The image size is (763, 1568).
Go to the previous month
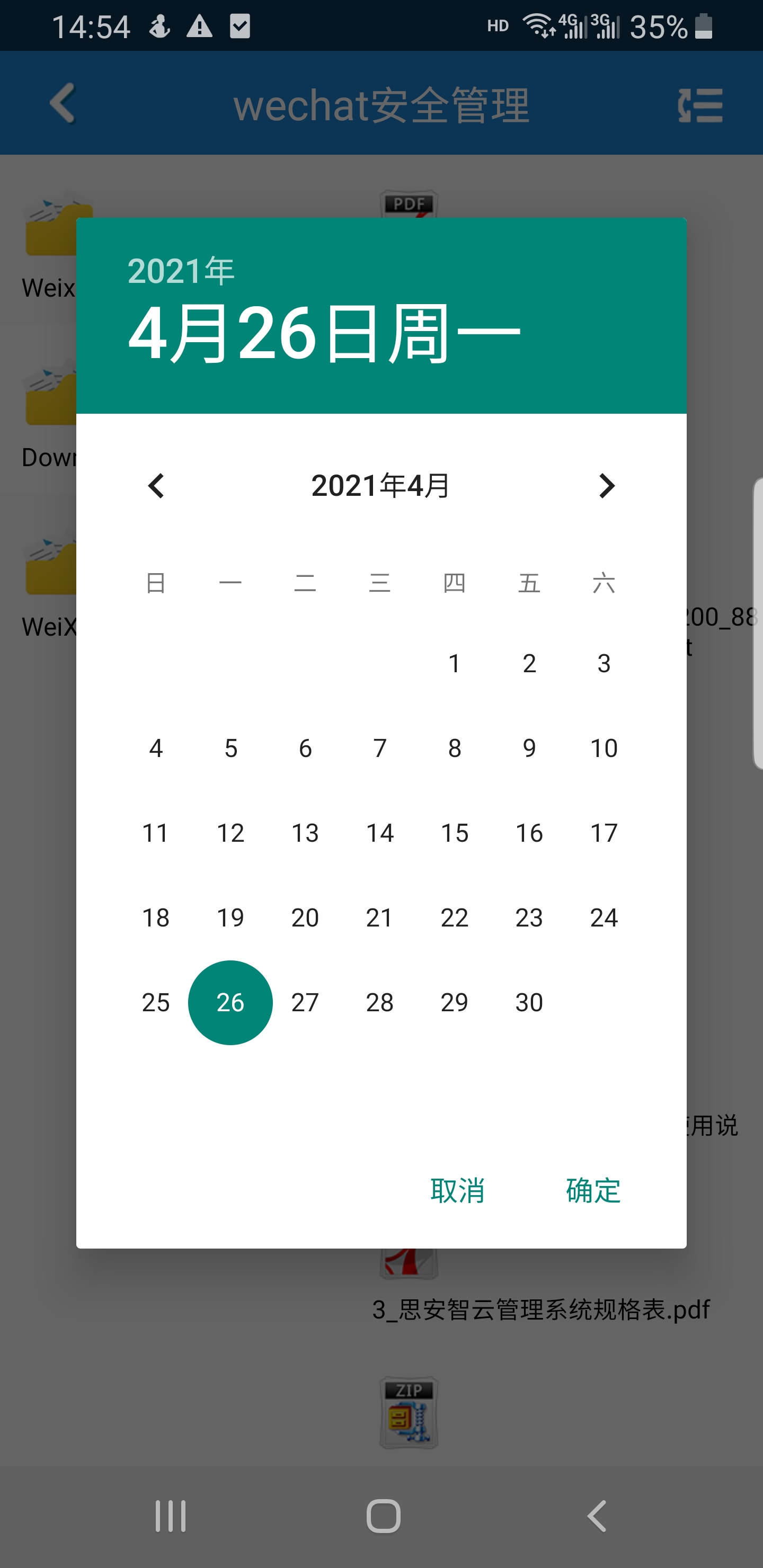pyautogui.click(x=156, y=486)
